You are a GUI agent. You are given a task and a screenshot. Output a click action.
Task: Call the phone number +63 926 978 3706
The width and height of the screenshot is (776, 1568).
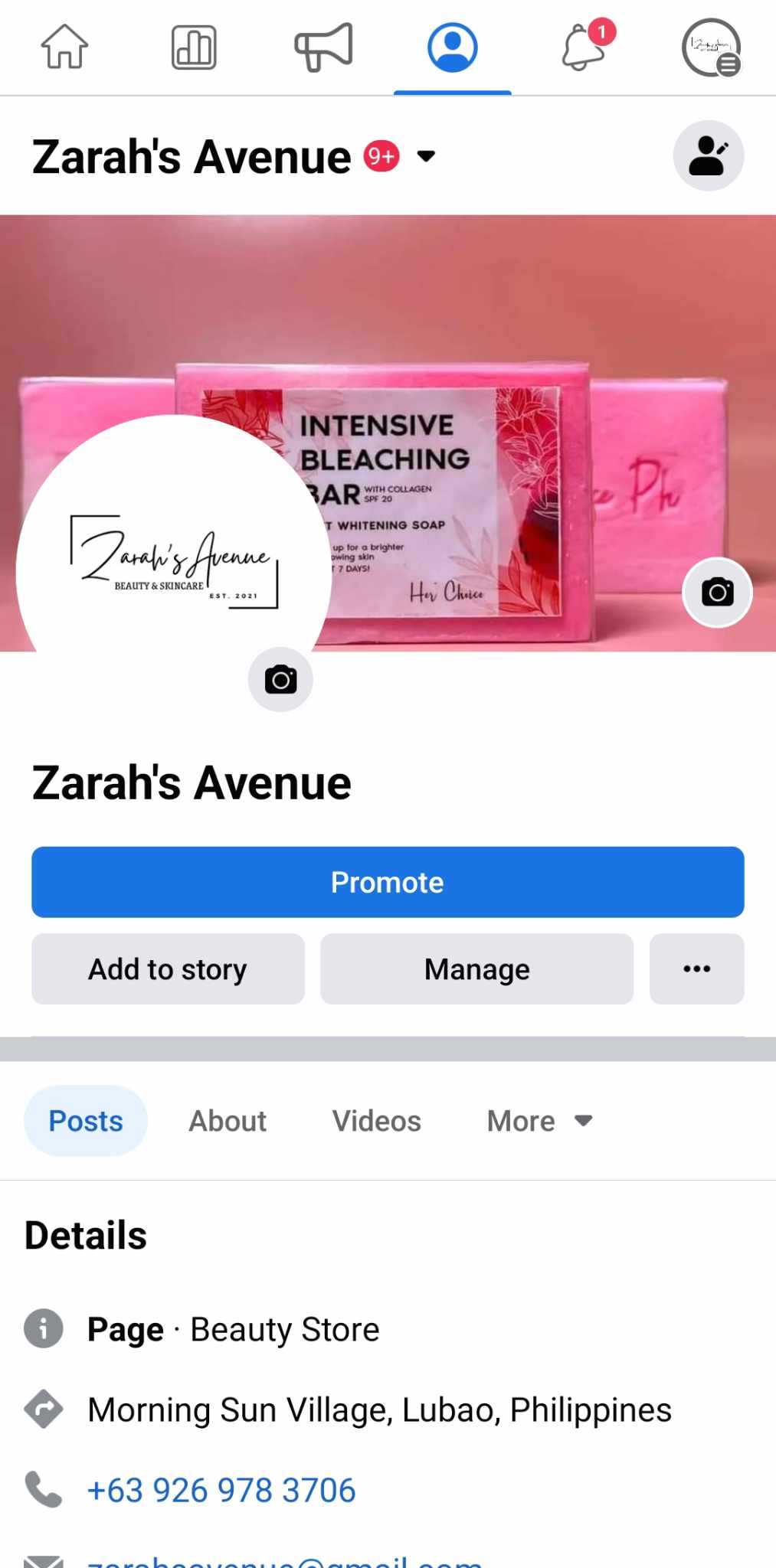221,1490
